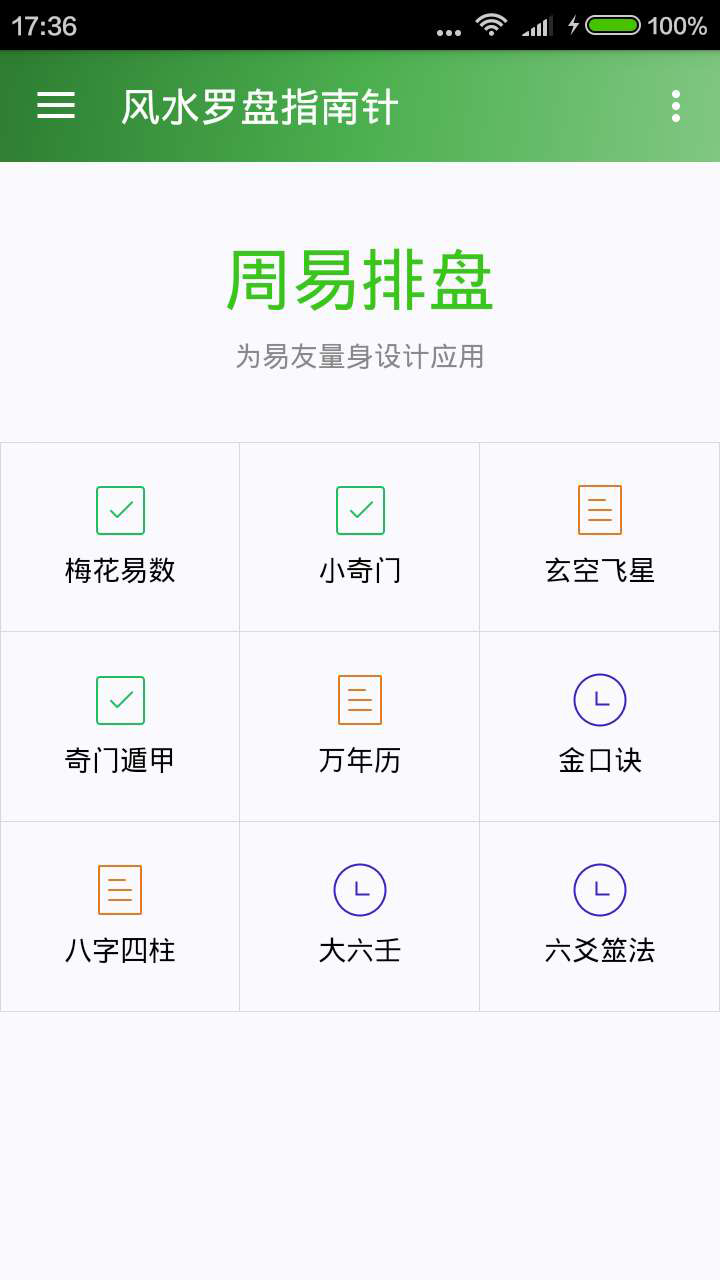Open the overflow menu

[676, 106]
